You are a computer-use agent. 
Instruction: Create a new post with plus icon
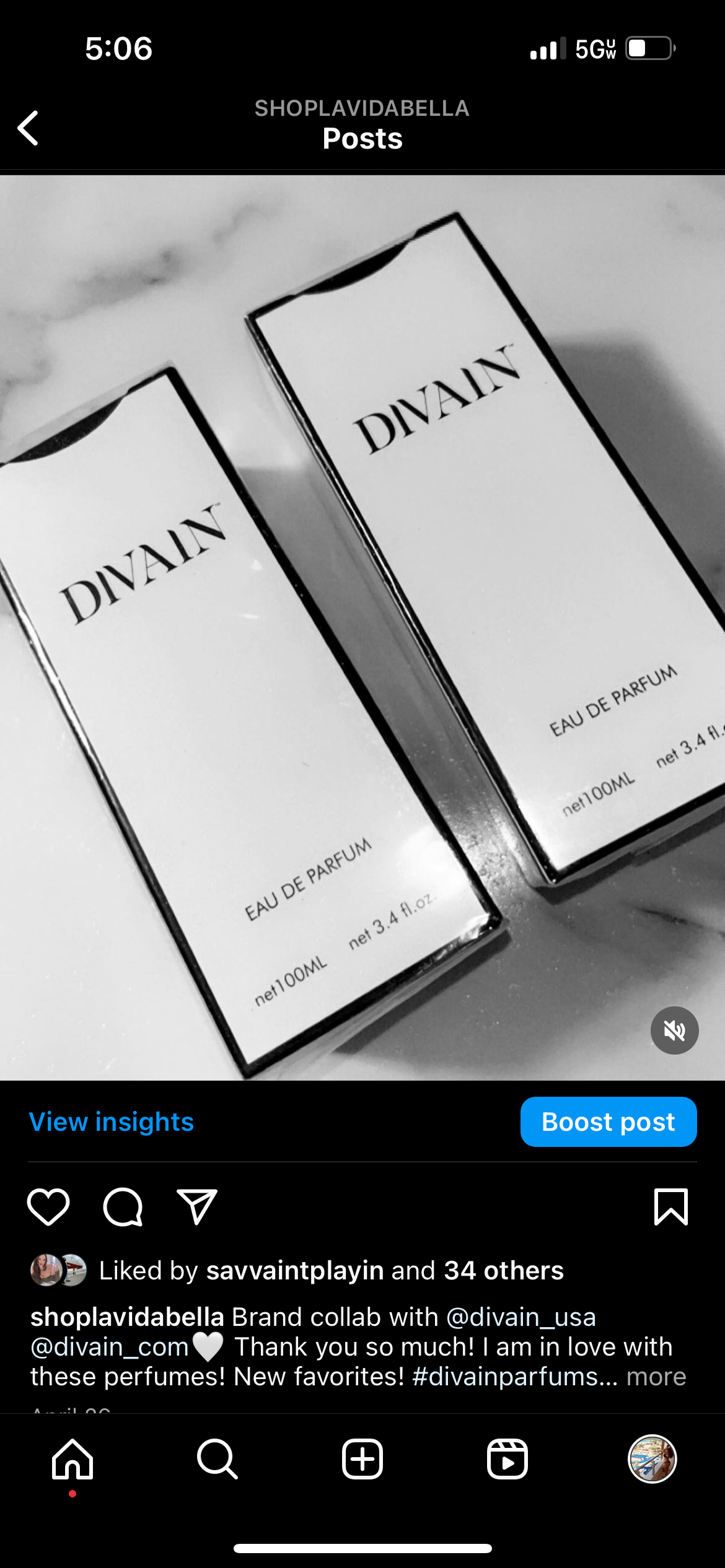pyautogui.click(x=362, y=1460)
